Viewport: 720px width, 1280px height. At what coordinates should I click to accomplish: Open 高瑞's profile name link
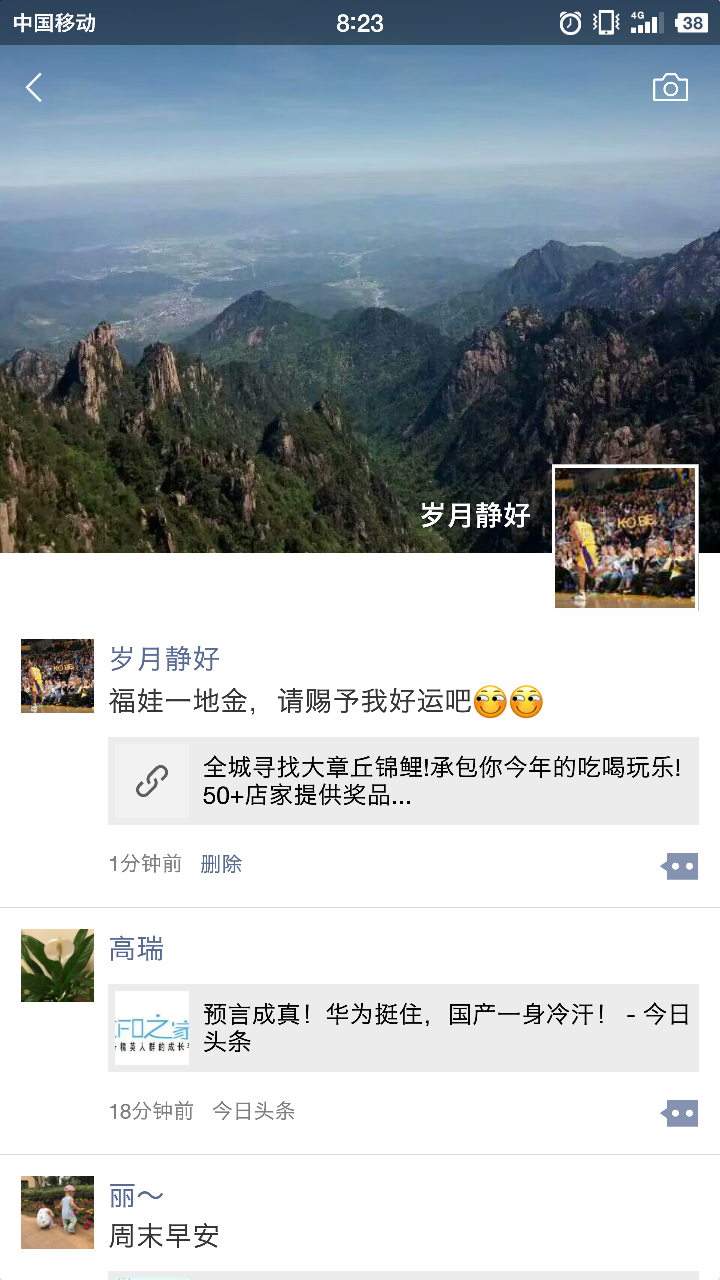136,949
